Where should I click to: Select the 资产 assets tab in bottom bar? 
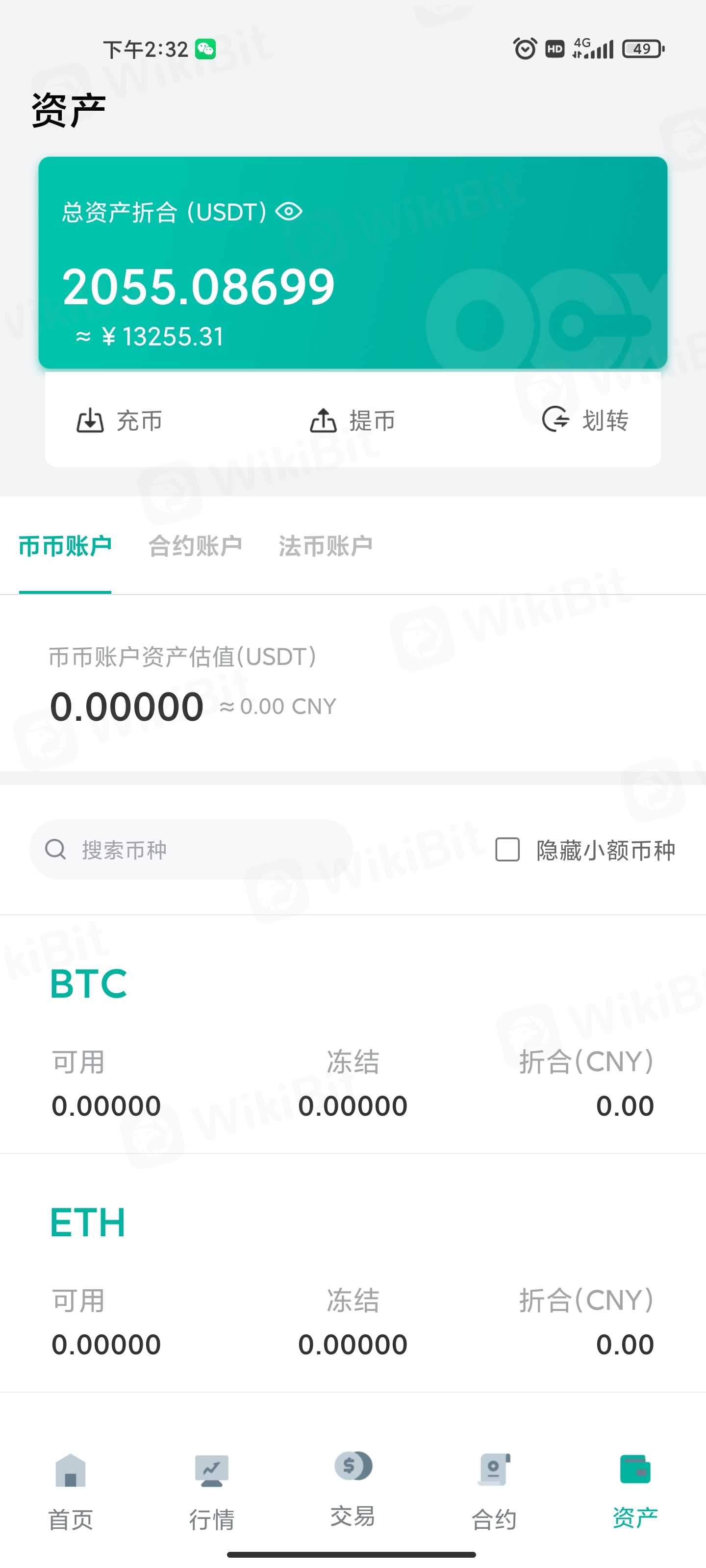635,1491
